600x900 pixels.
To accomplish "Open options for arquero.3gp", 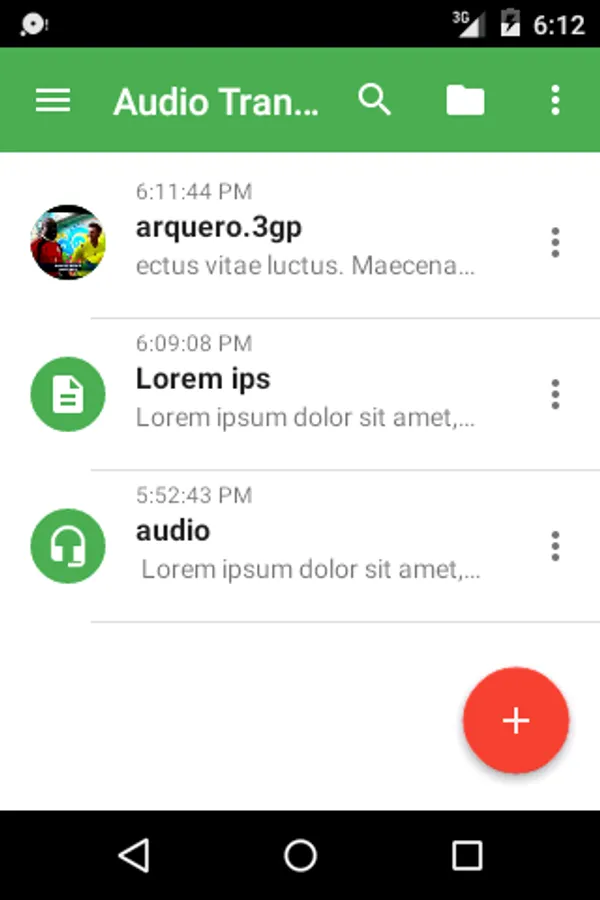I will (x=555, y=242).
